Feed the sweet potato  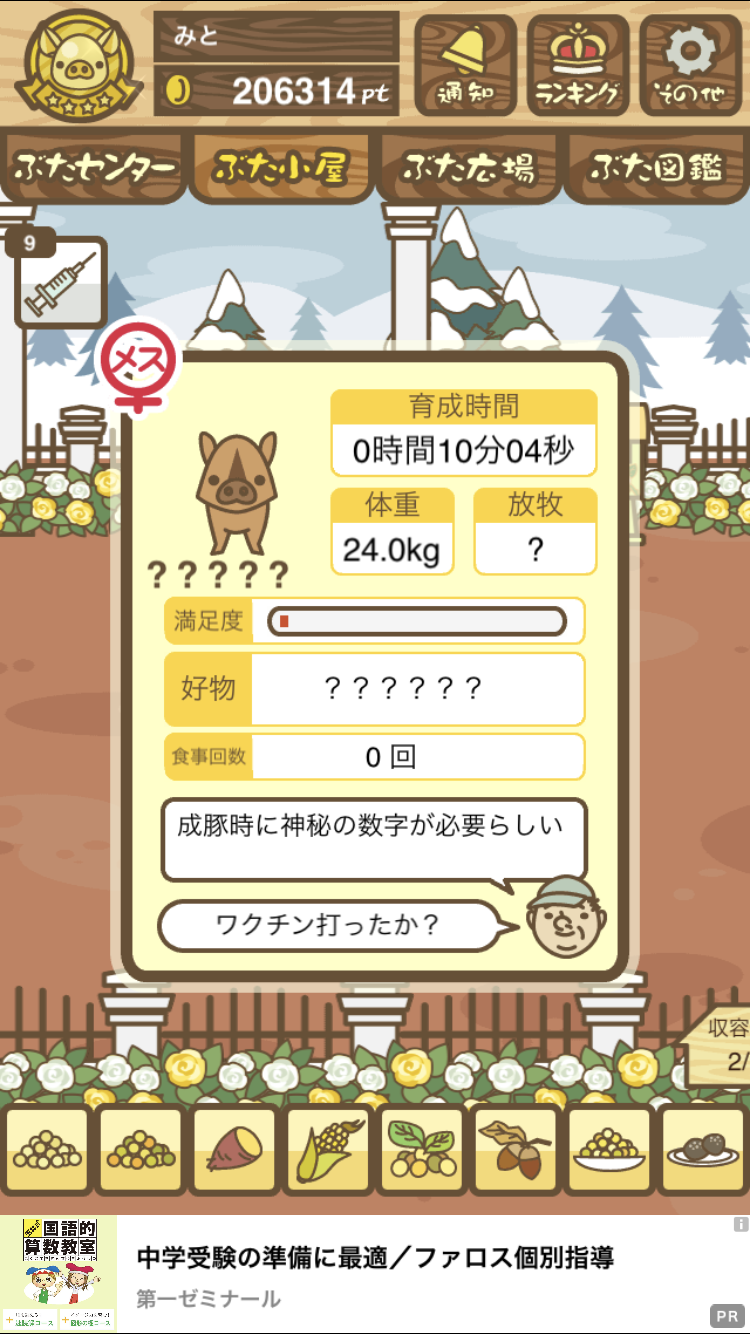pos(234,1151)
